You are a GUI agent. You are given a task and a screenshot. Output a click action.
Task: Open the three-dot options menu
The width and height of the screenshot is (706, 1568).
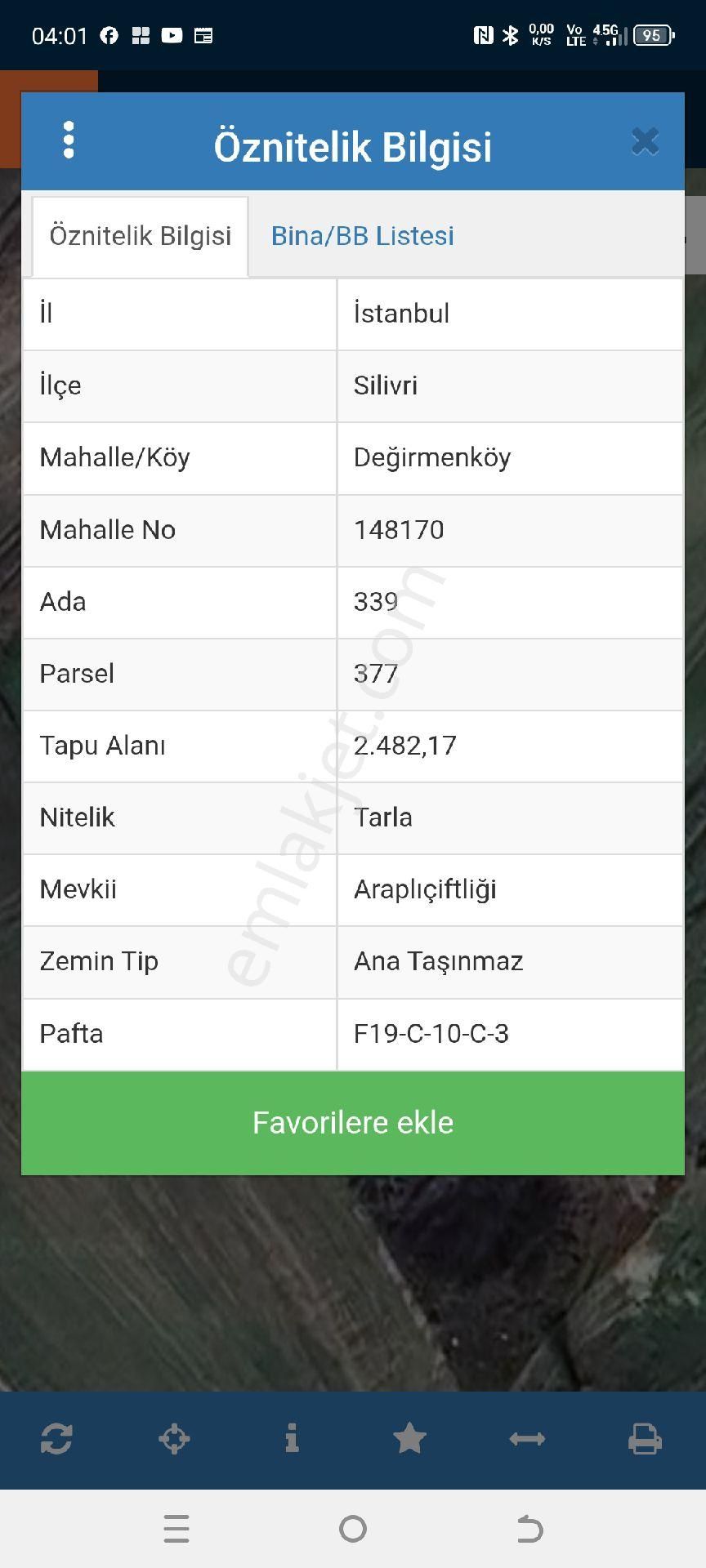[69, 140]
